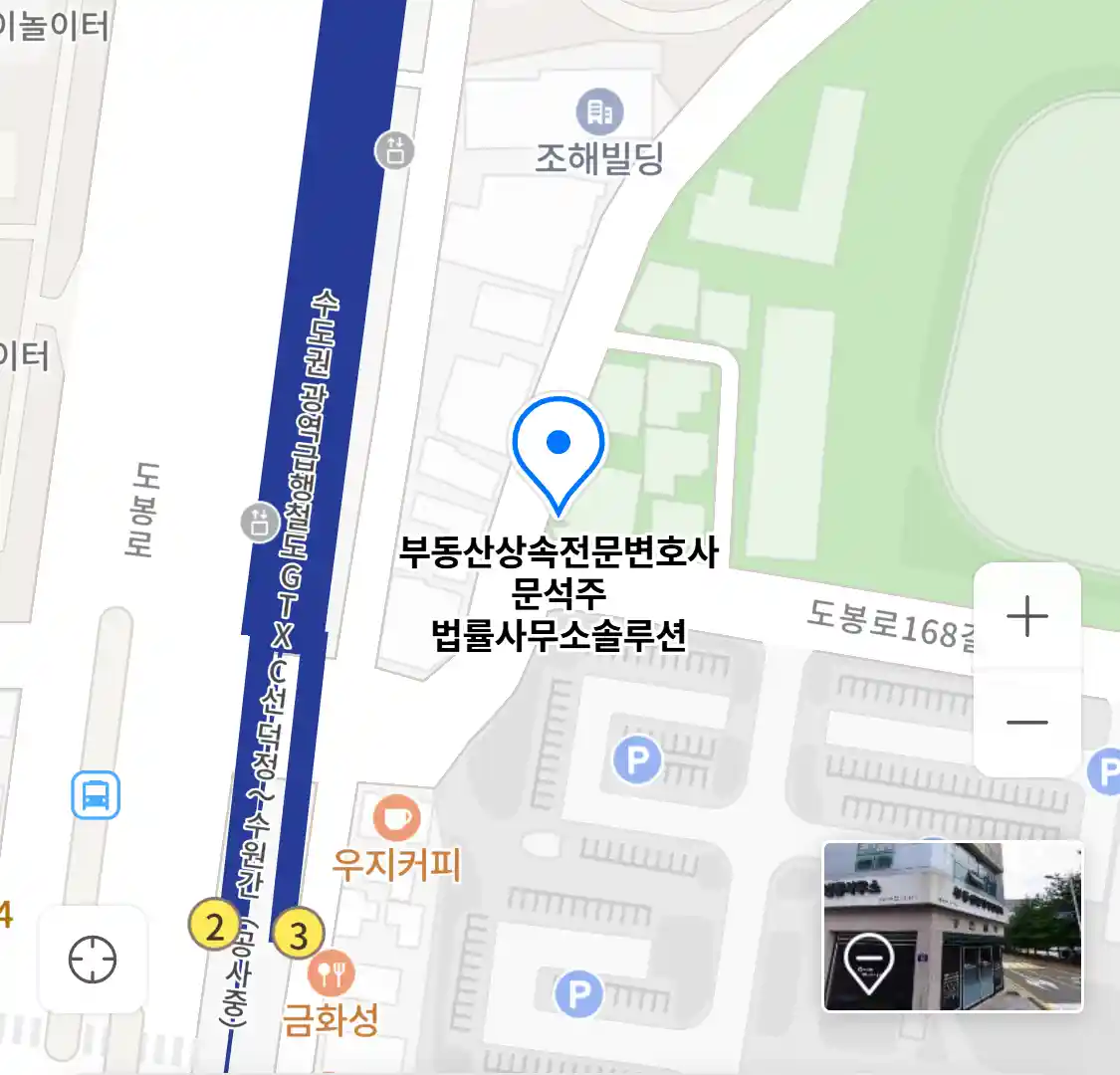
Task: Open the 조해빌딩 building marker
Action: tap(599, 112)
